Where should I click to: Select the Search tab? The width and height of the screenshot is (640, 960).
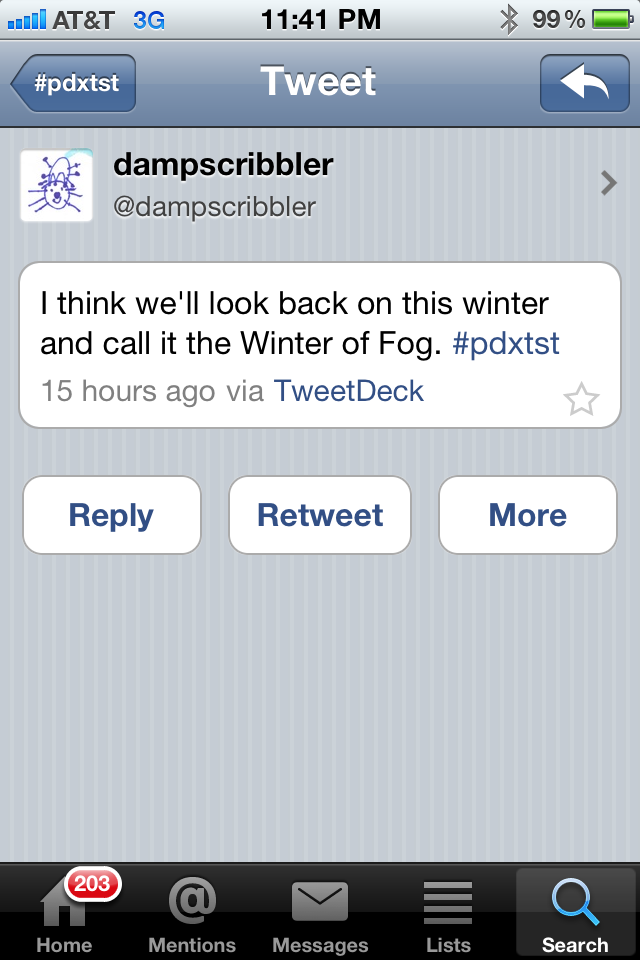point(575,912)
